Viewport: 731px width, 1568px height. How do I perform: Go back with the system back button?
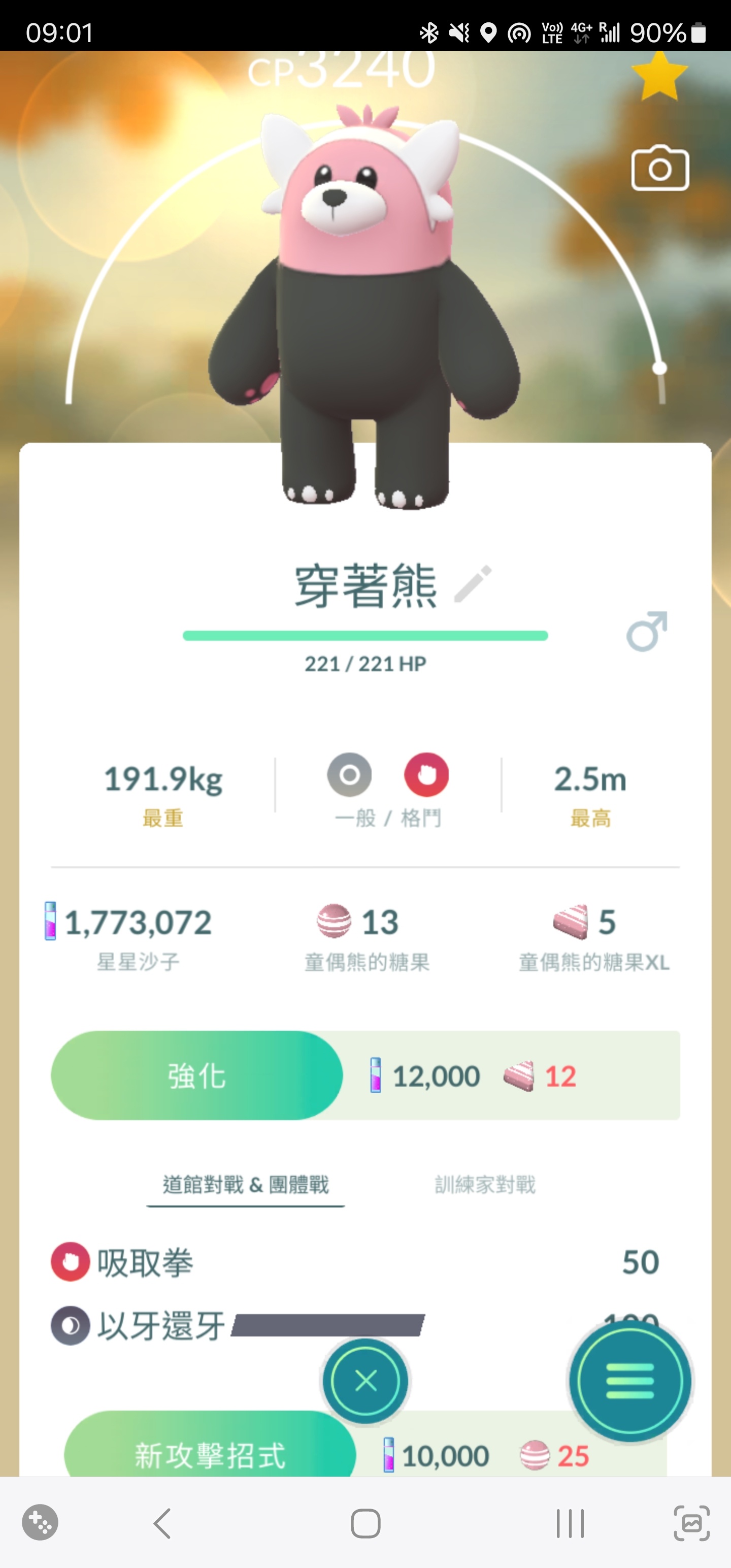[162, 1523]
